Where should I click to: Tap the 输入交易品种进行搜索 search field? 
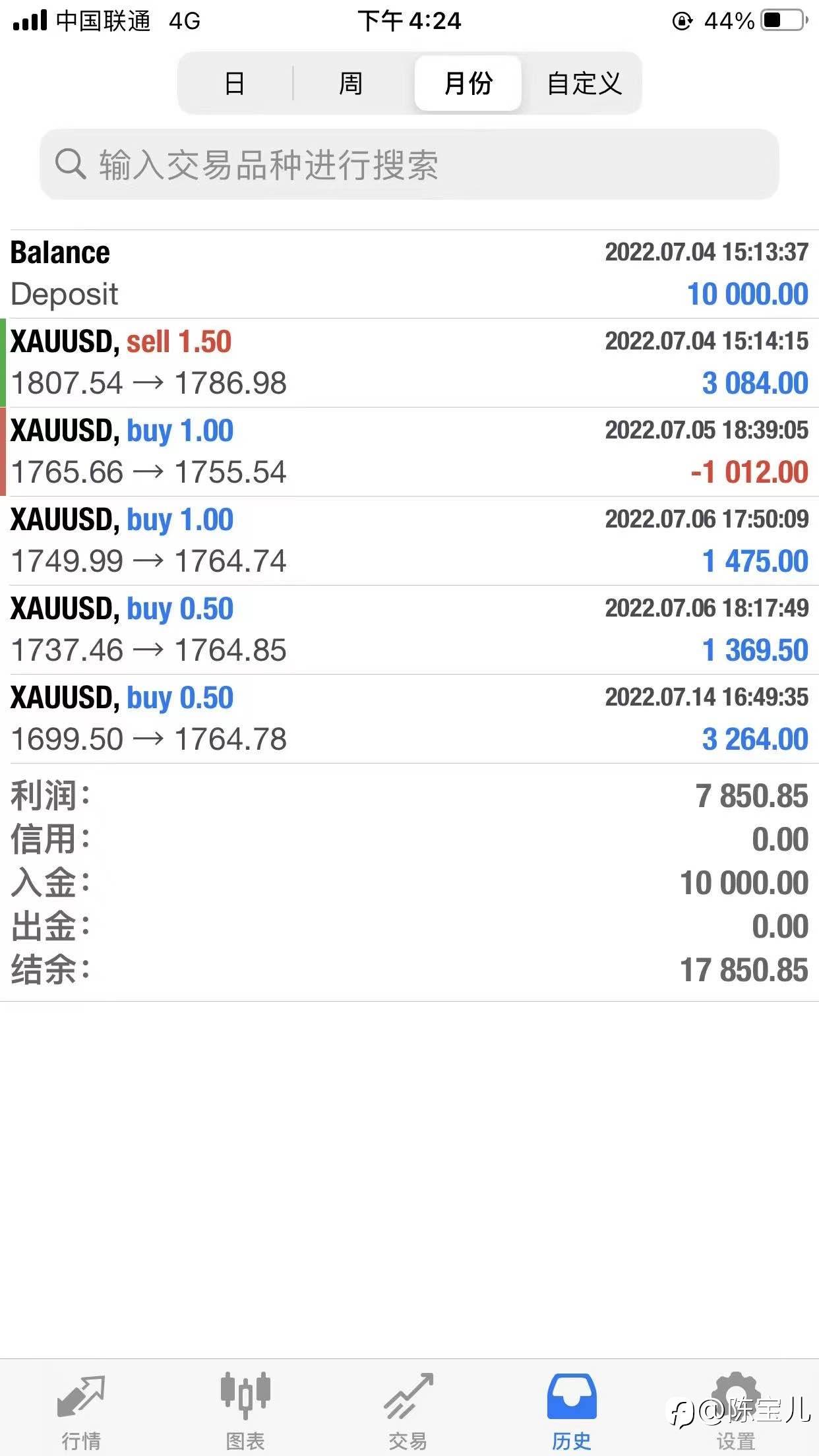tap(409, 164)
